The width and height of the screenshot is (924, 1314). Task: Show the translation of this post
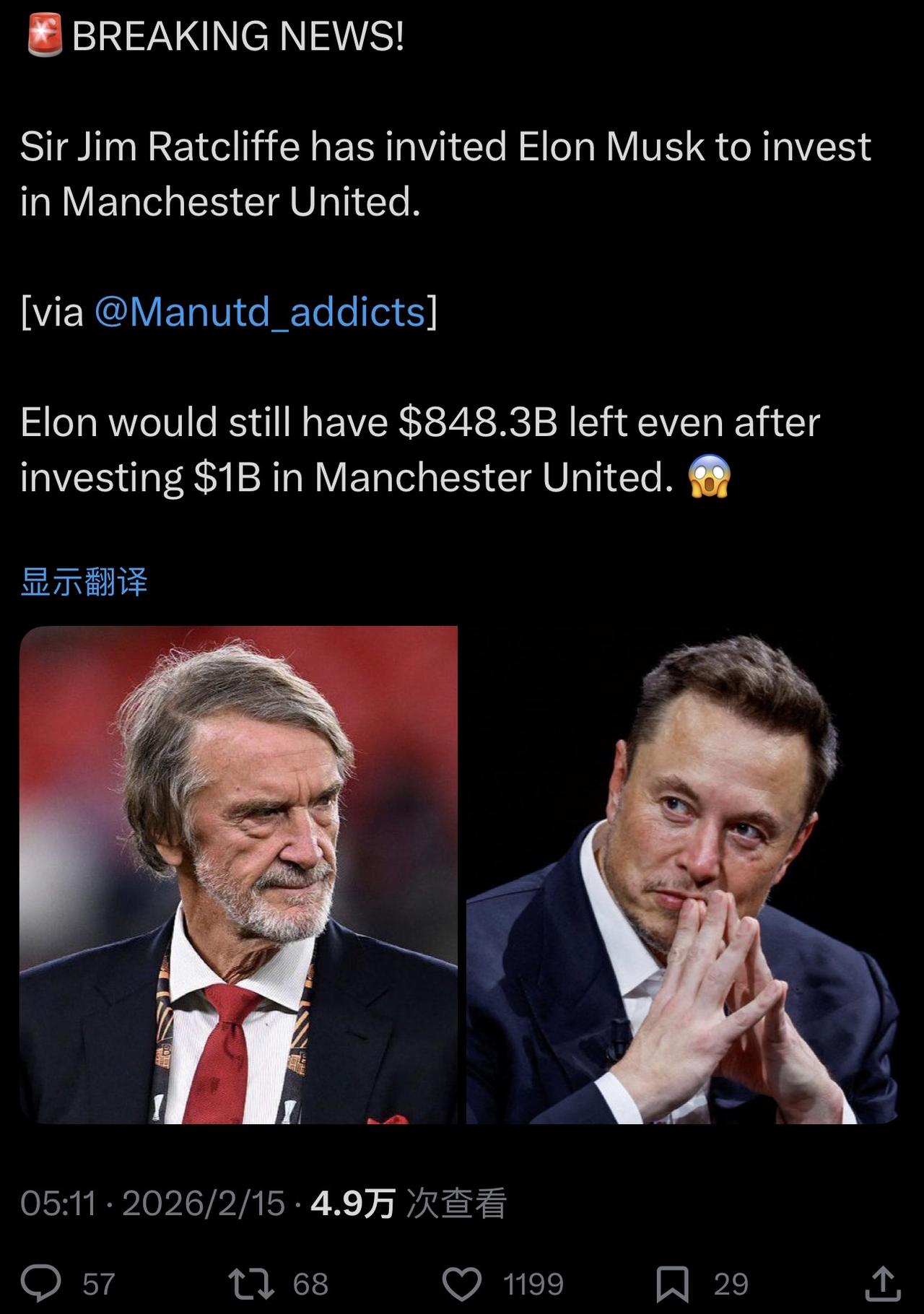tap(84, 582)
